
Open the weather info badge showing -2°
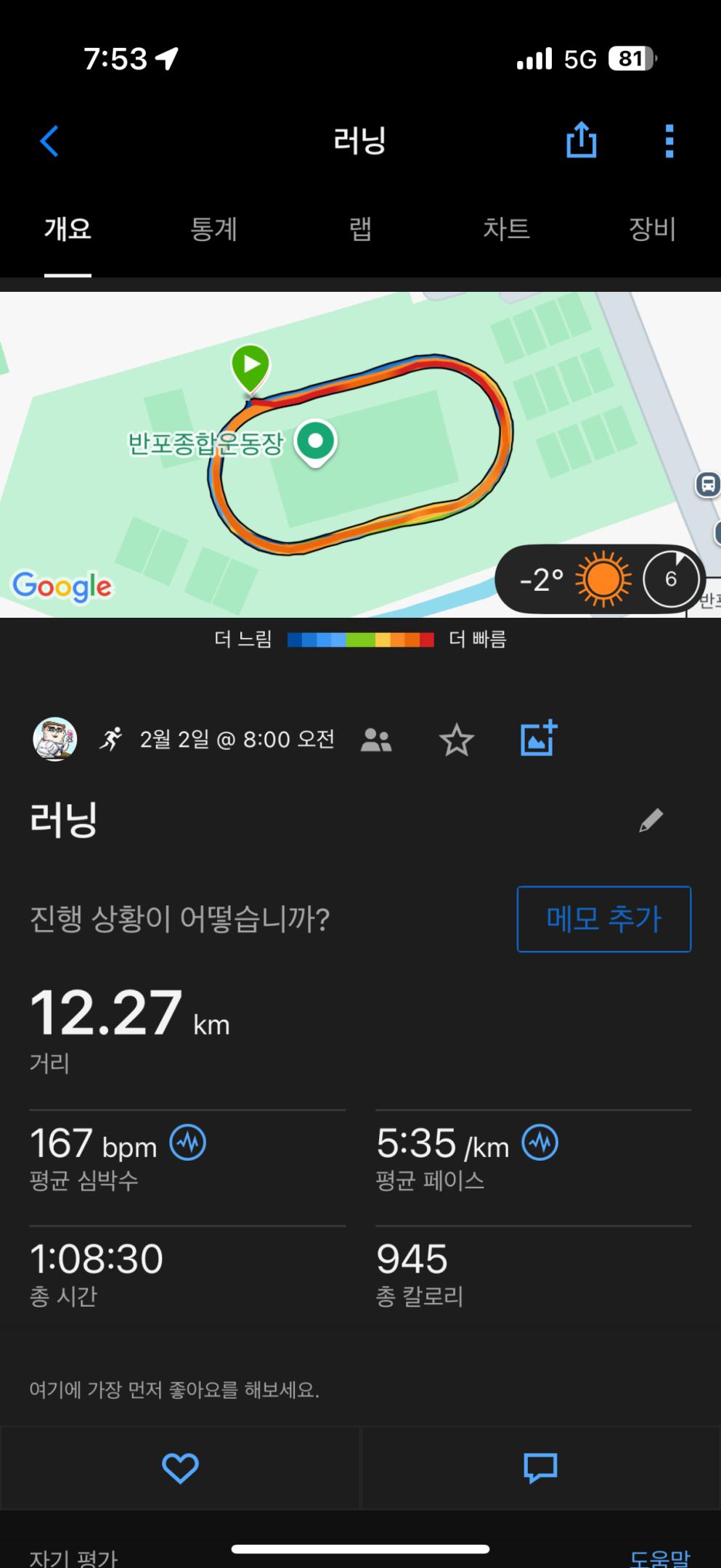(600, 579)
